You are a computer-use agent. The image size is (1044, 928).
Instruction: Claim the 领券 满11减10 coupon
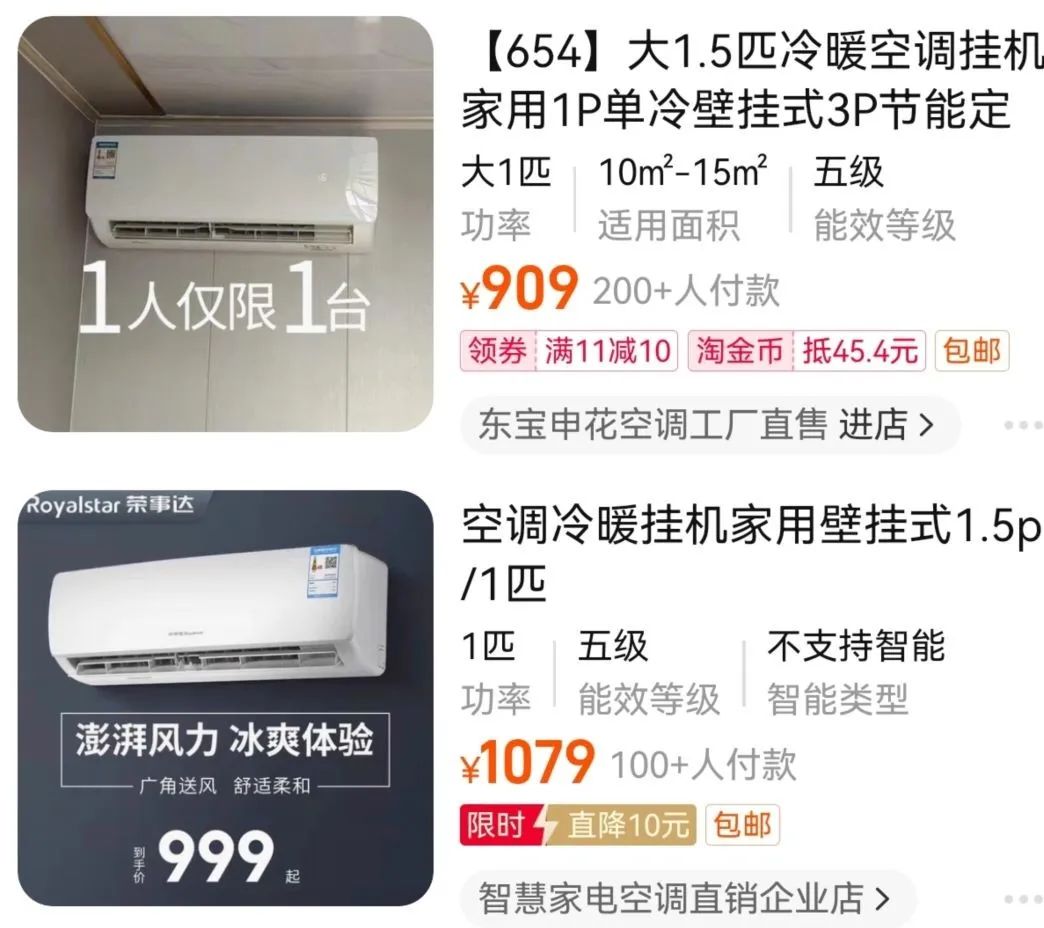pos(569,350)
